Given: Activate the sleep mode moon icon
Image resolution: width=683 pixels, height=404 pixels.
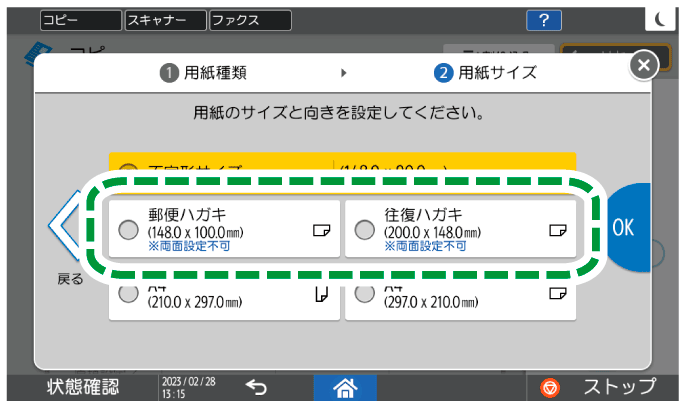Looking at the screenshot, I should coord(661,19).
